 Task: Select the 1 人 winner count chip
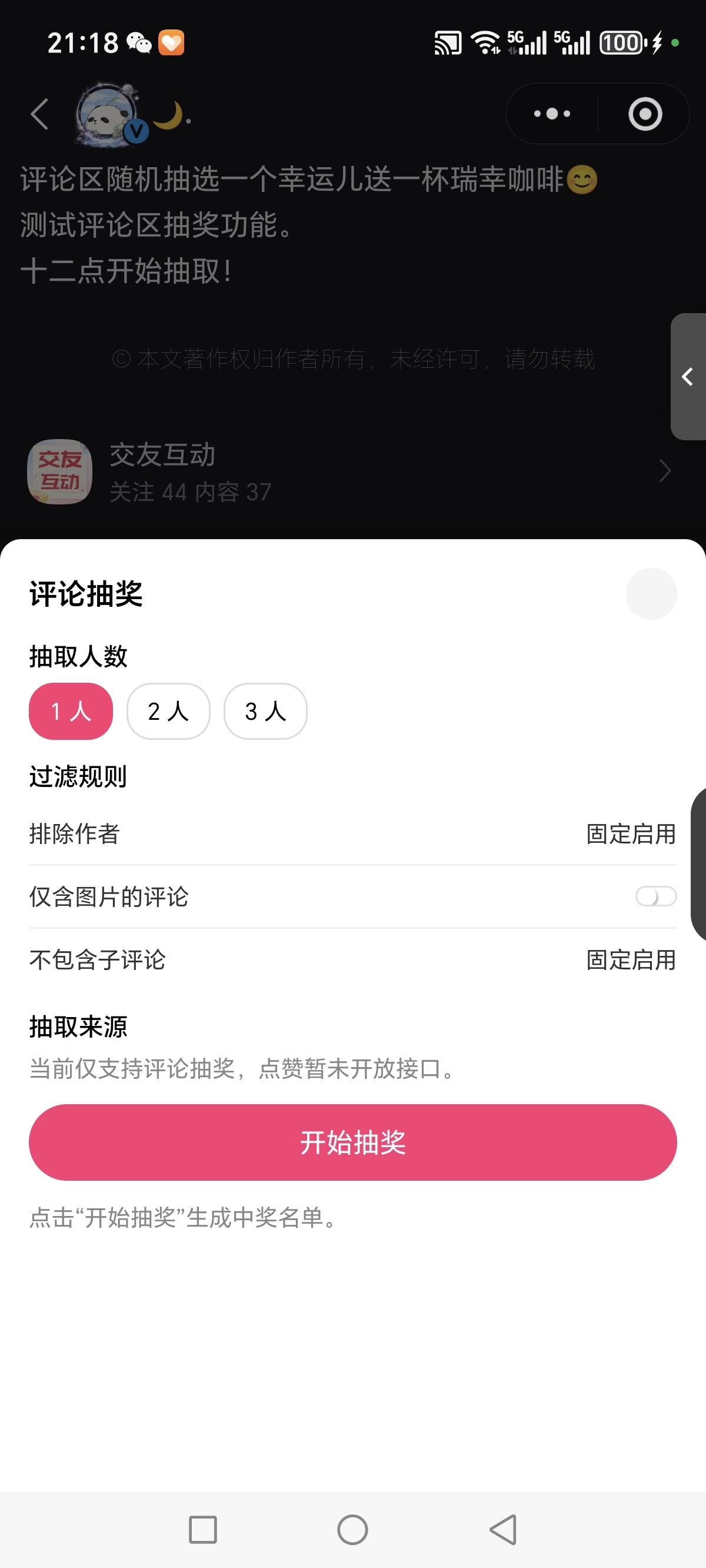[x=71, y=711]
